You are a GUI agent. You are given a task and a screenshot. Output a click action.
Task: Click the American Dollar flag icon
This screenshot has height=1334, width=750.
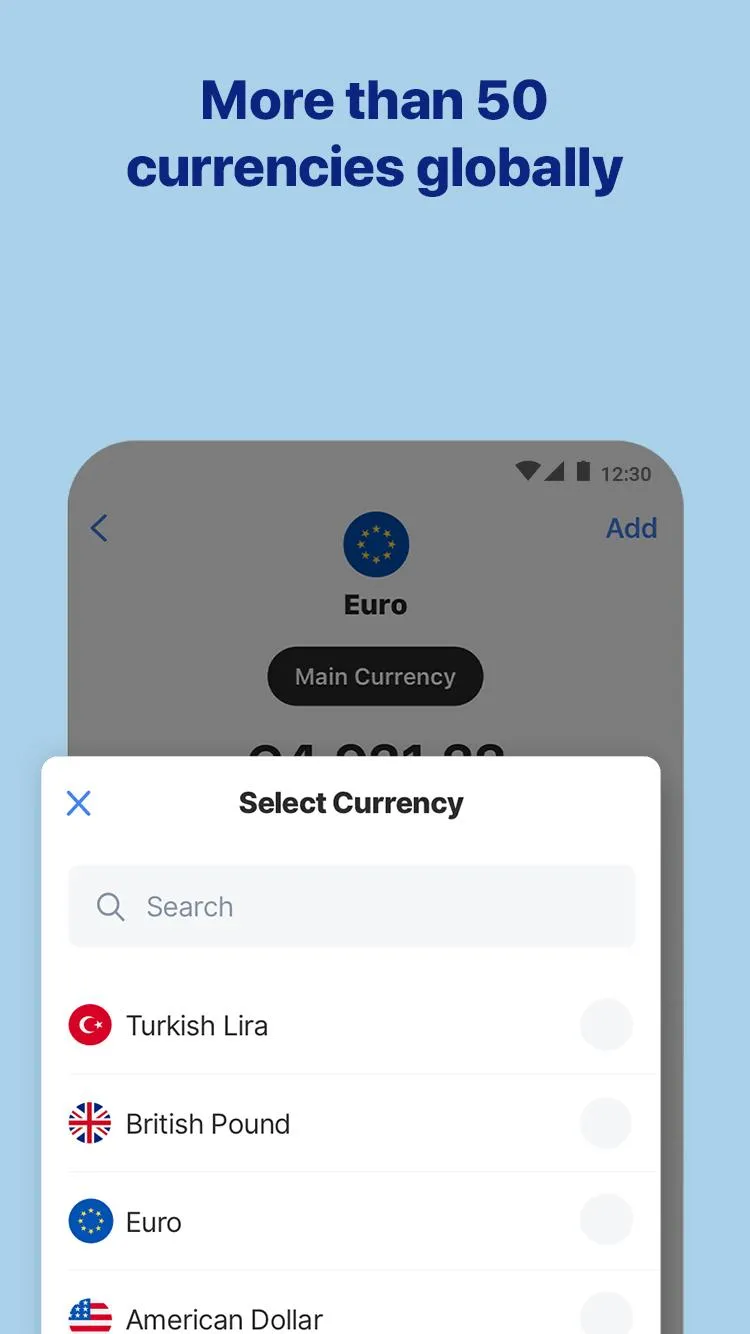tap(89, 1318)
